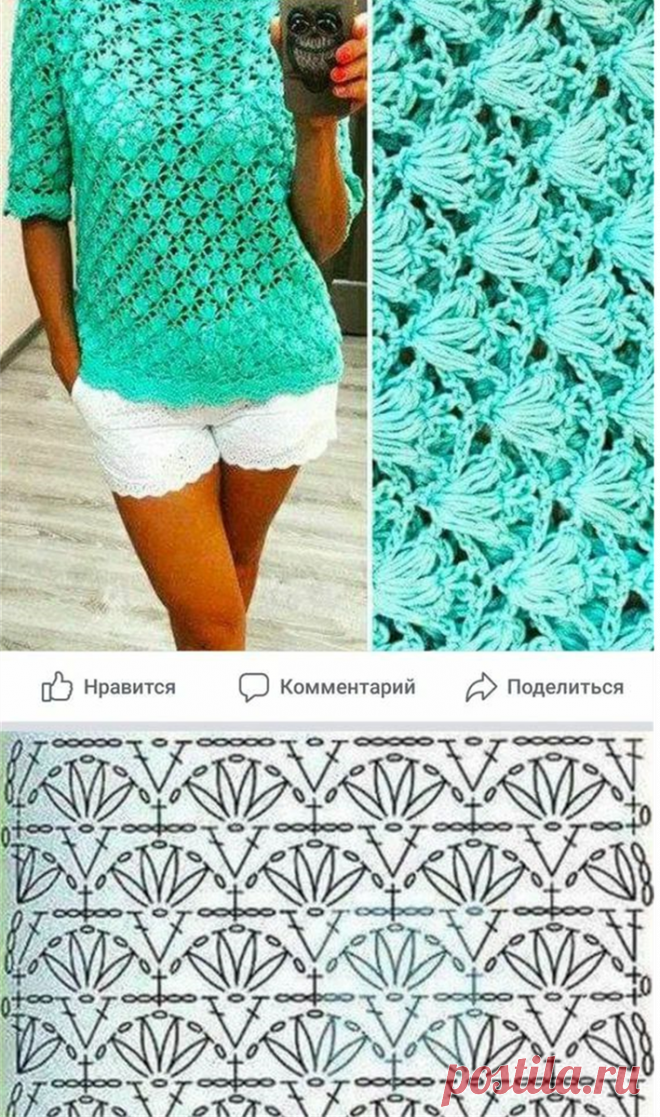The width and height of the screenshot is (660, 1117).
Task: Share the post via Поделиться
Action: [x=545, y=687]
